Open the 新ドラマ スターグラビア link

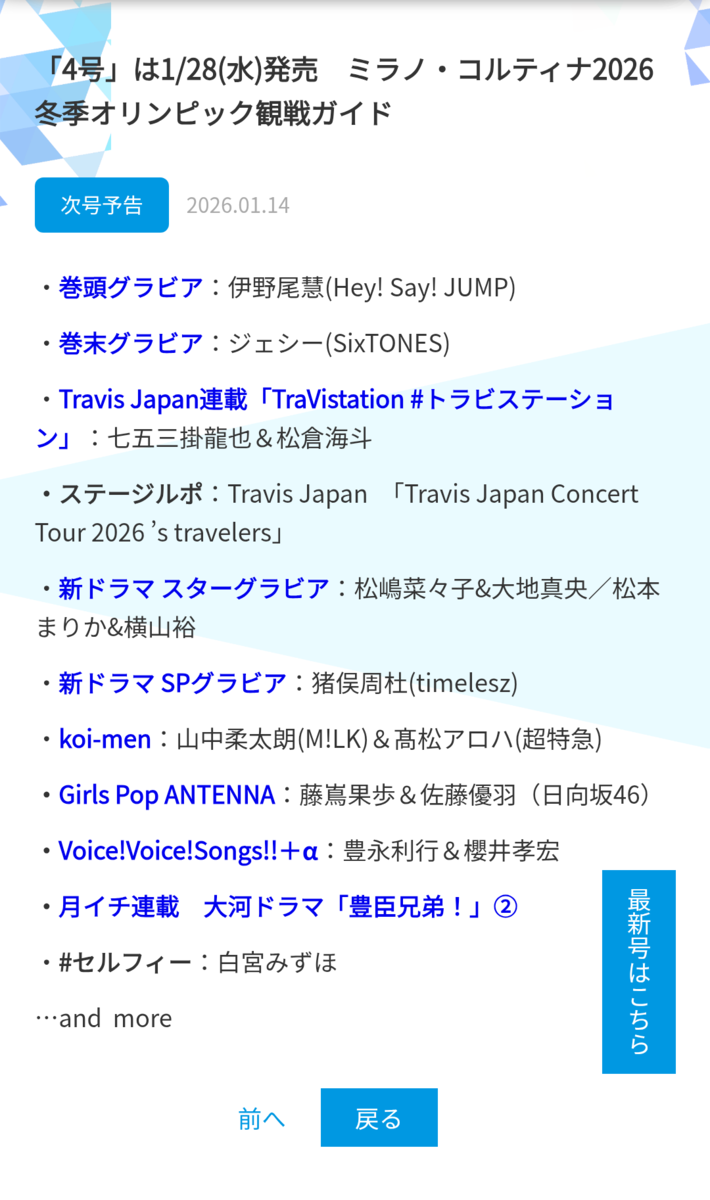pyautogui.click(x=193, y=588)
